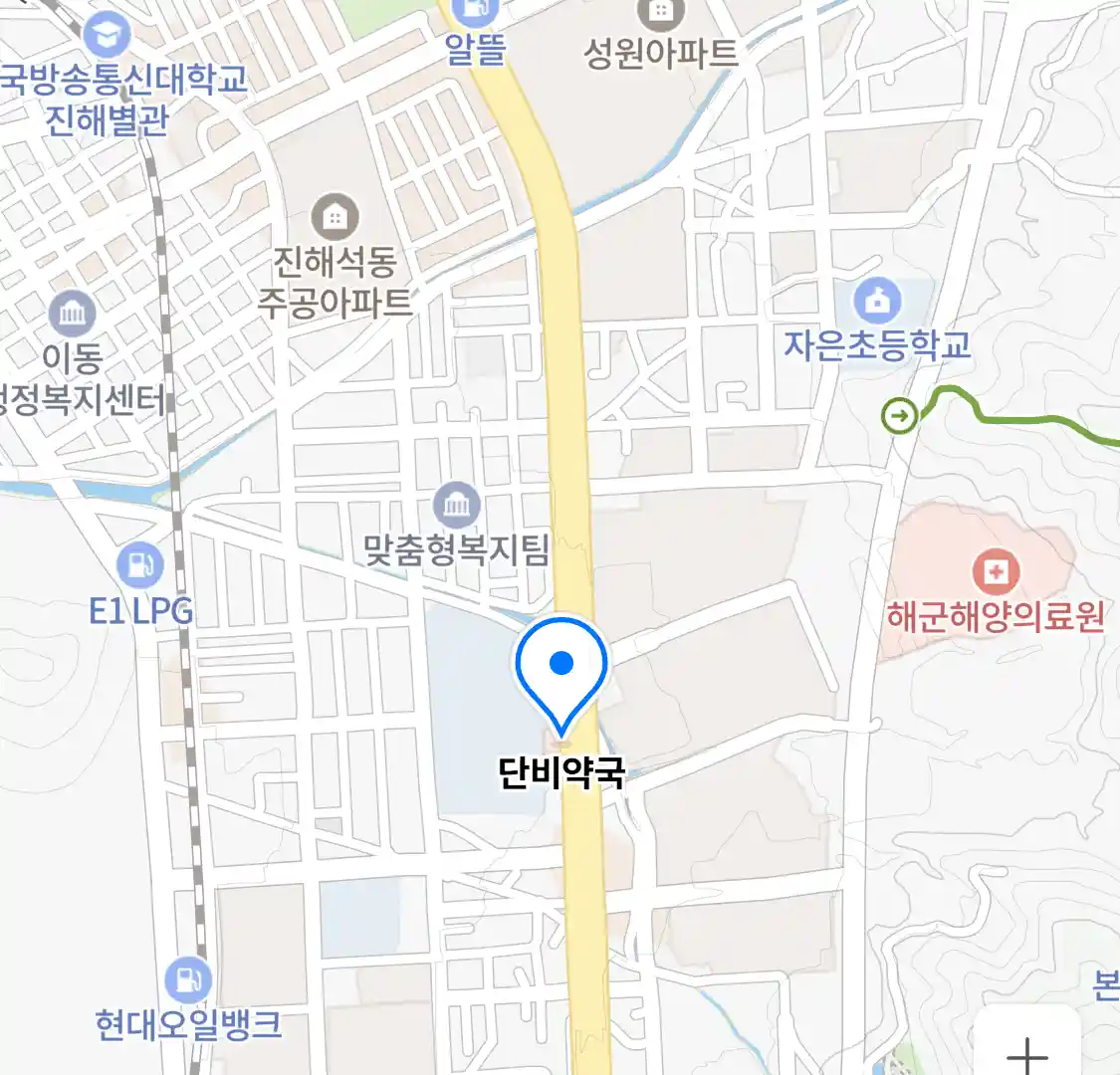The width and height of the screenshot is (1120, 1075).
Task: Open the 해군해양의료원 hospital marker
Action: (x=996, y=571)
